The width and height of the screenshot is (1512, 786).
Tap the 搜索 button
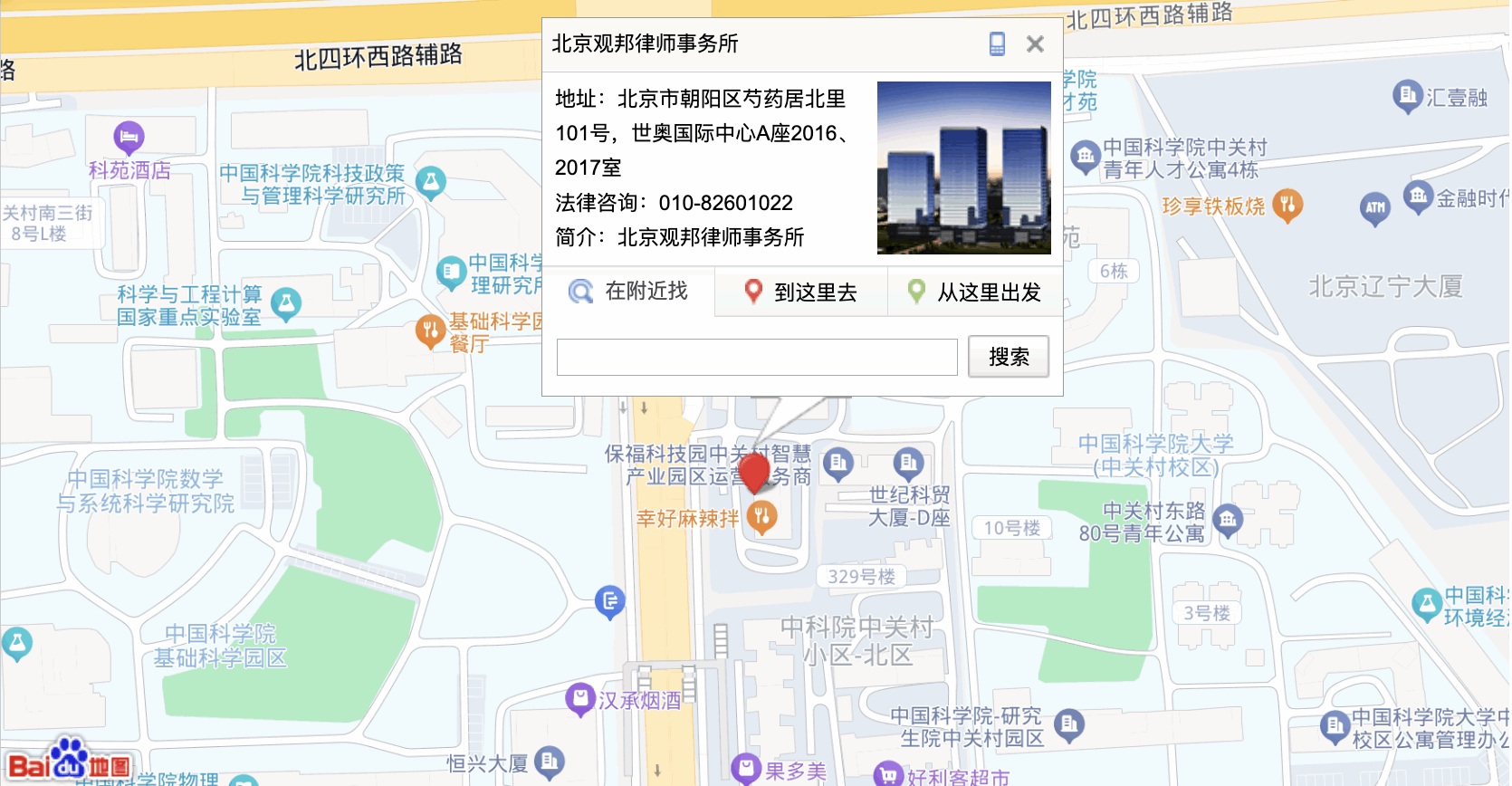coord(1009,357)
